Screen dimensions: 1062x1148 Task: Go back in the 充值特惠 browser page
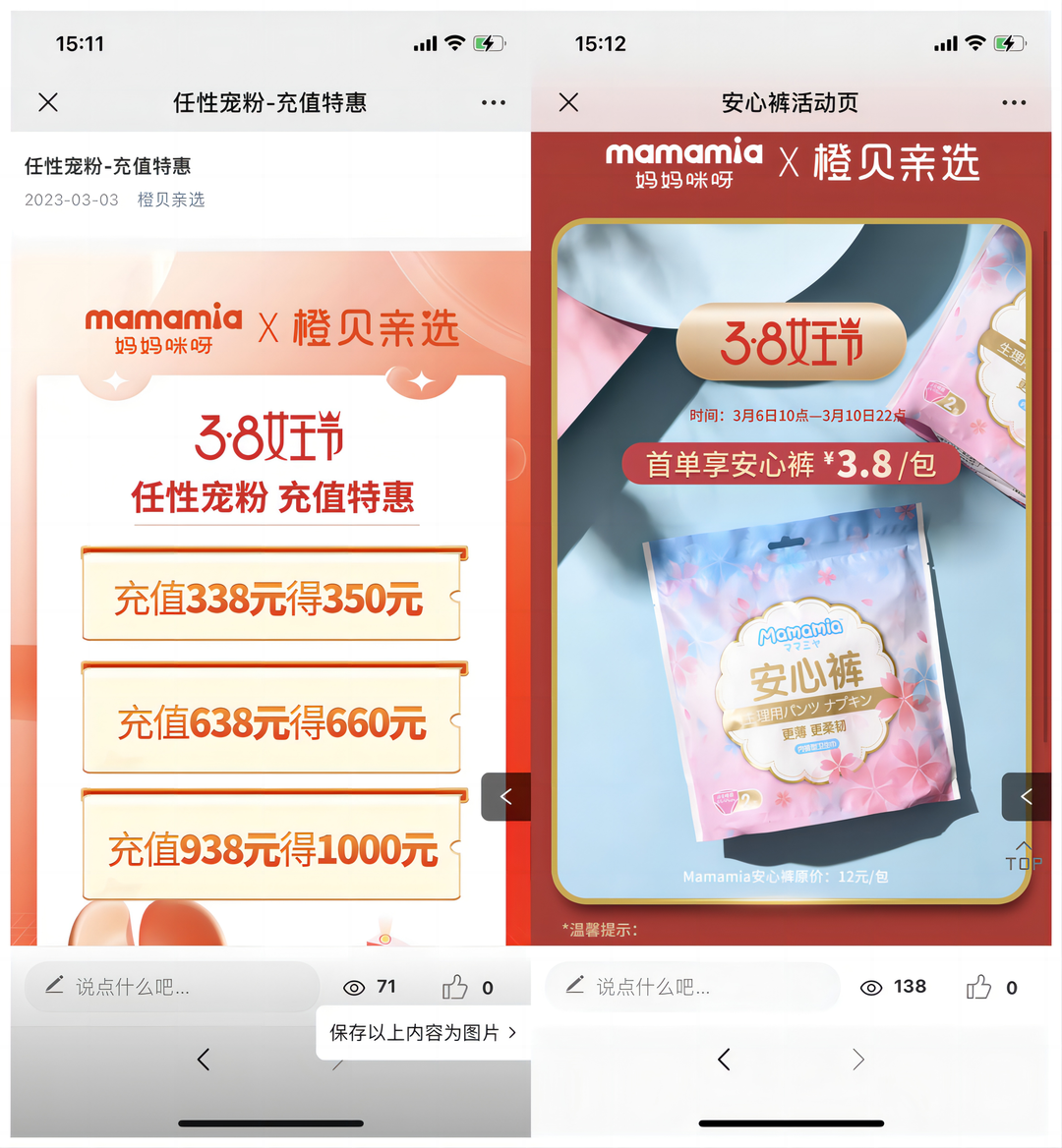[204, 1060]
